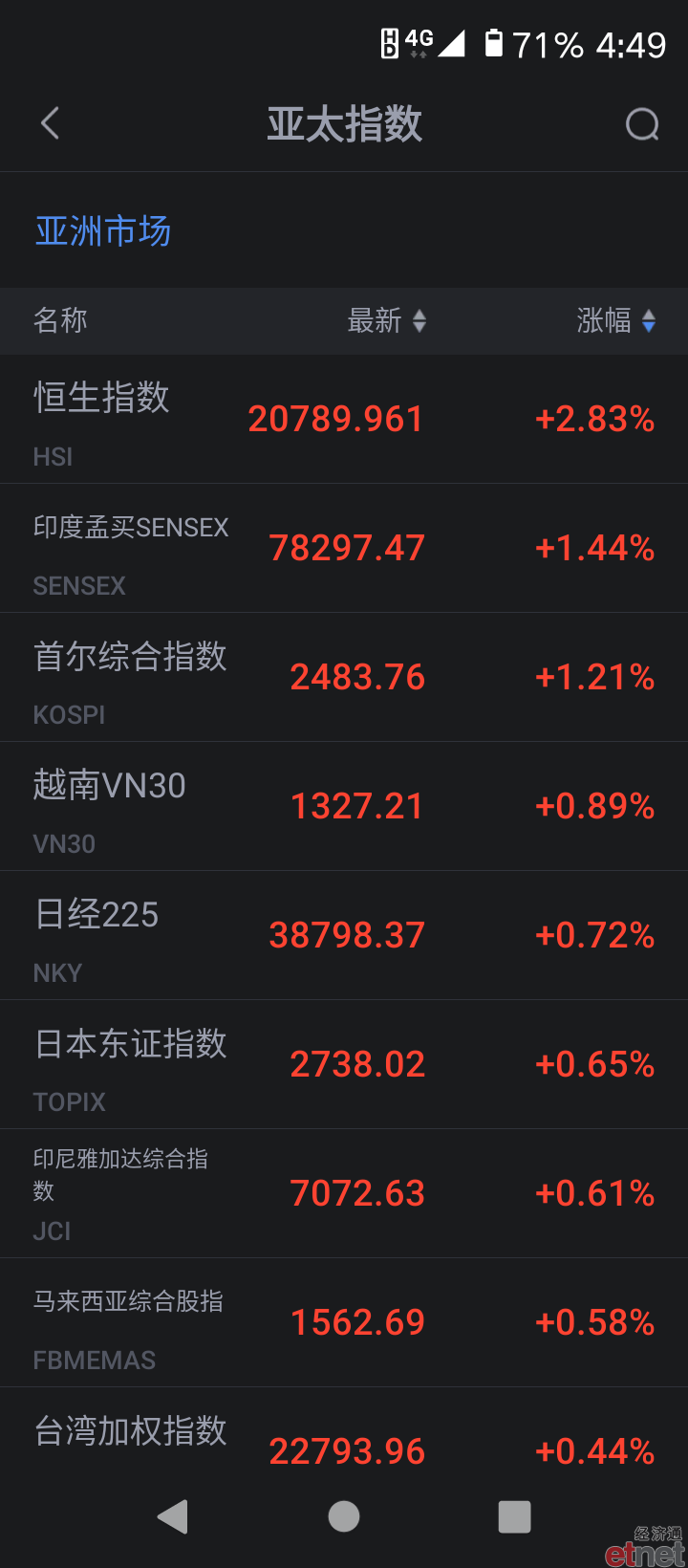This screenshot has height=1568, width=688.
Task: Open search from the top bar
Action: pos(642,124)
